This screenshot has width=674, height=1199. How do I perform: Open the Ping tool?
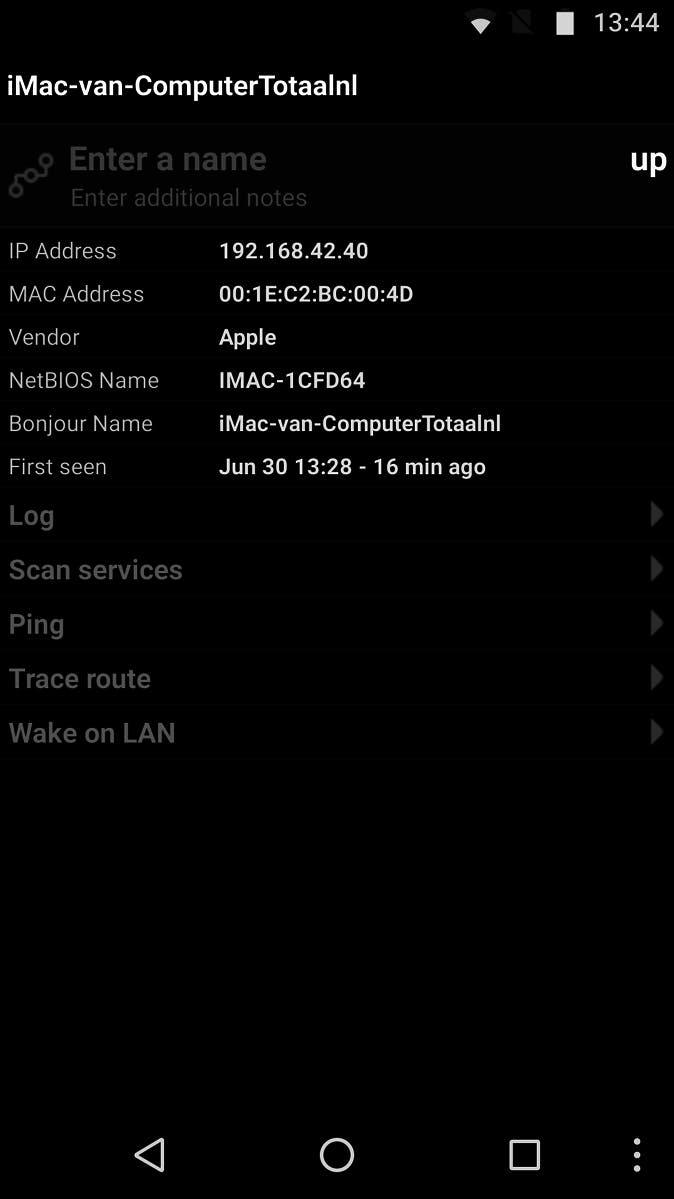point(336,624)
